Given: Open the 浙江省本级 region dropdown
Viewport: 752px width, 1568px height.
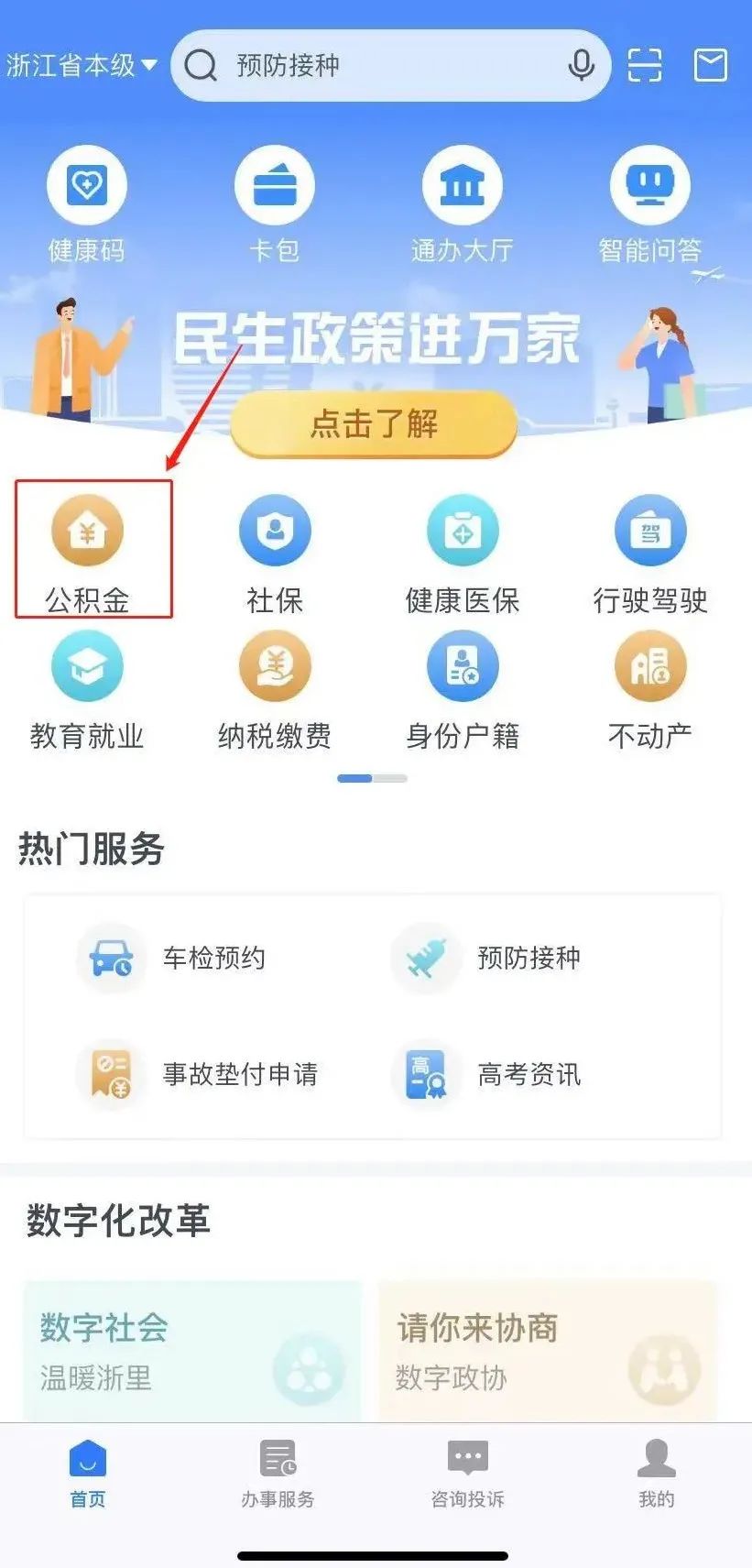Looking at the screenshot, I should click(x=81, y=66).
